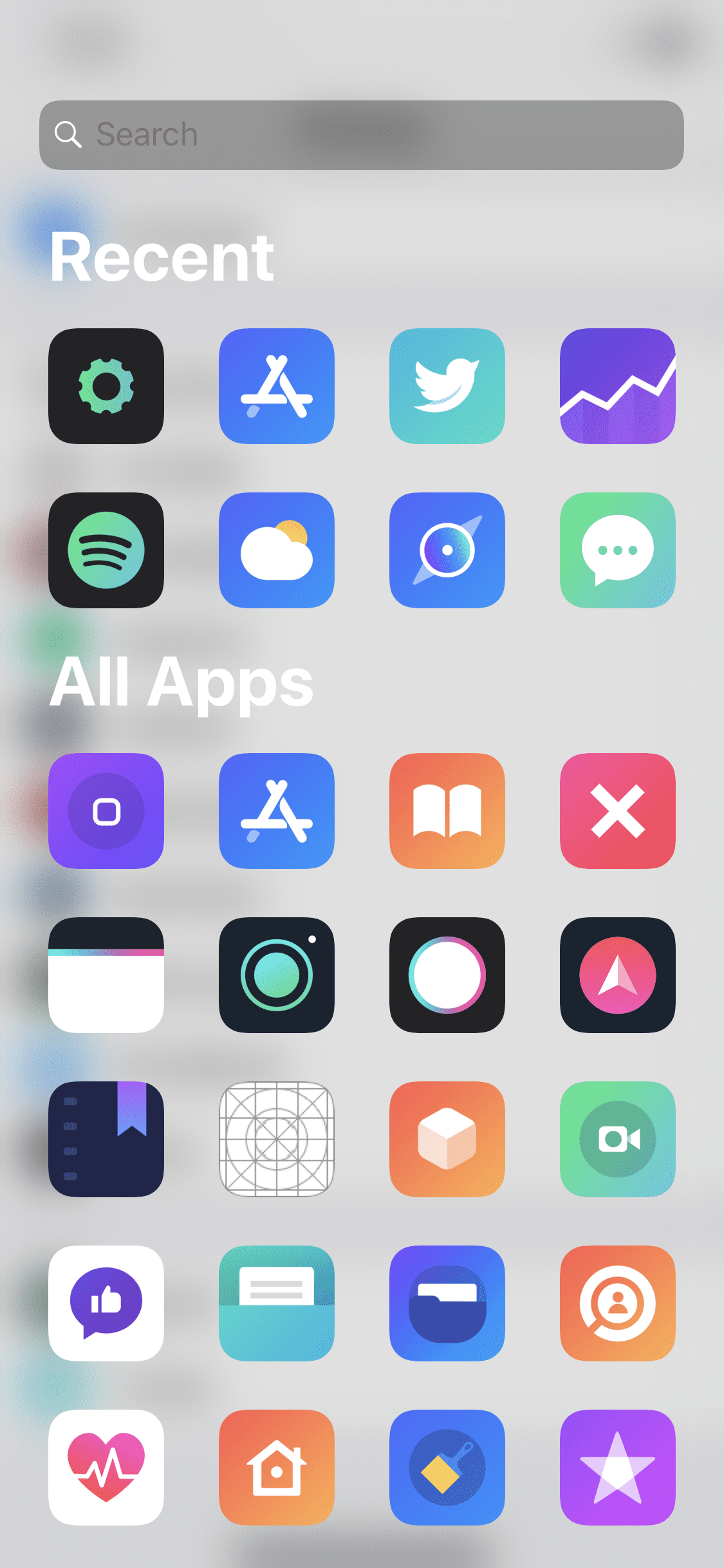Launch the Find My Friends app
The image size is (724, 1568).
pyautogui.click(x=618, y=1303)
